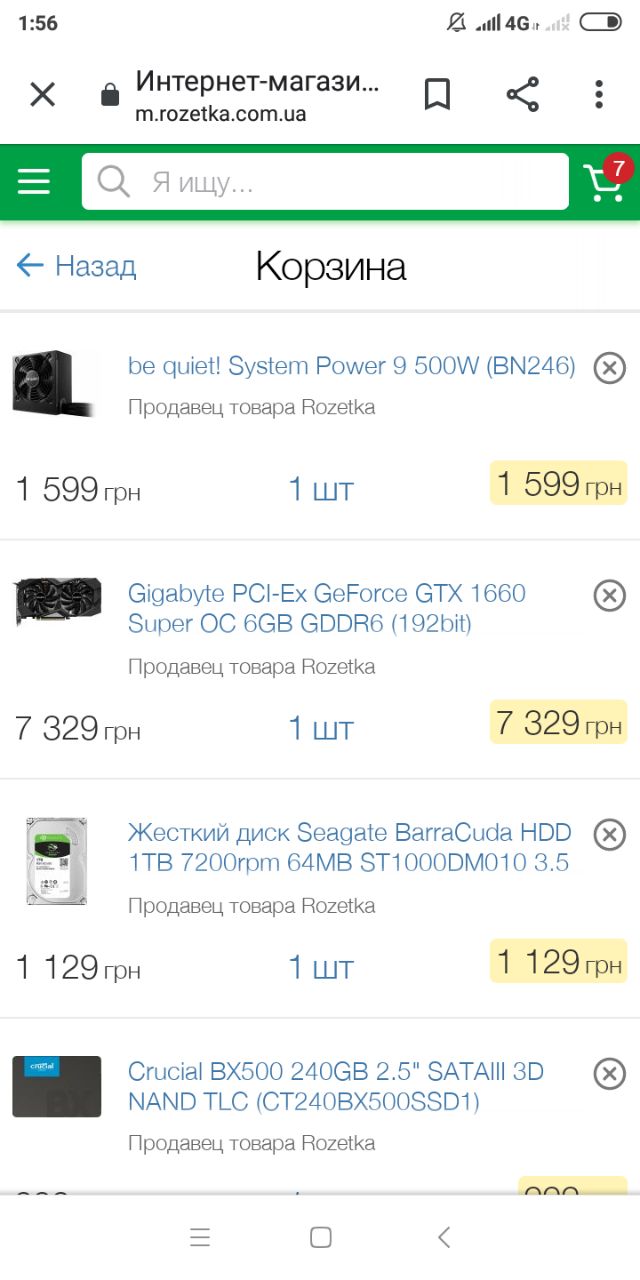Viewport: 640px width, 1280px height.
Task: Share the page via share icon
Action: tap(522, 95)
